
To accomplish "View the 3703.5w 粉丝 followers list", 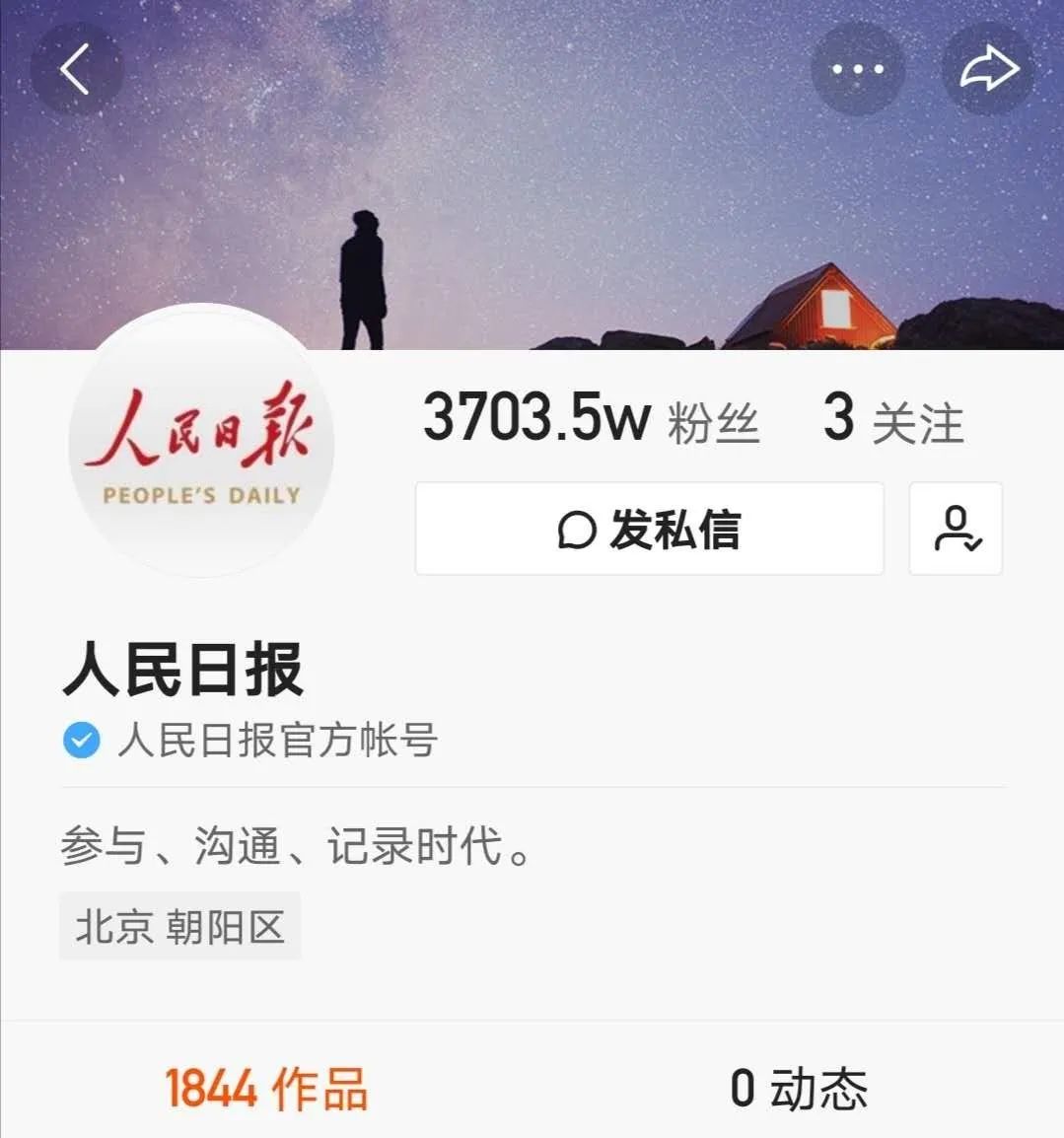I will (591, 419).
